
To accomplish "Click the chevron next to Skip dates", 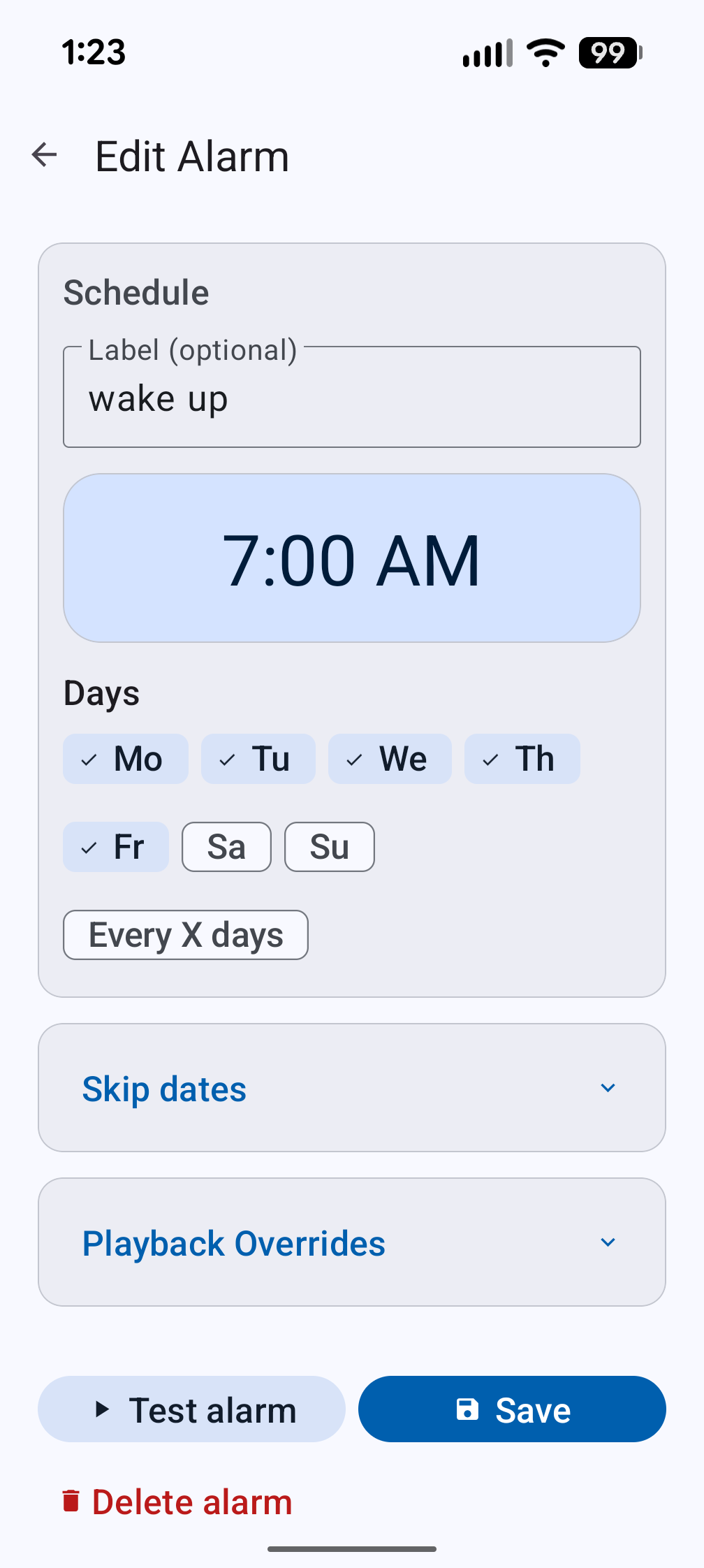I will 607,1088.
